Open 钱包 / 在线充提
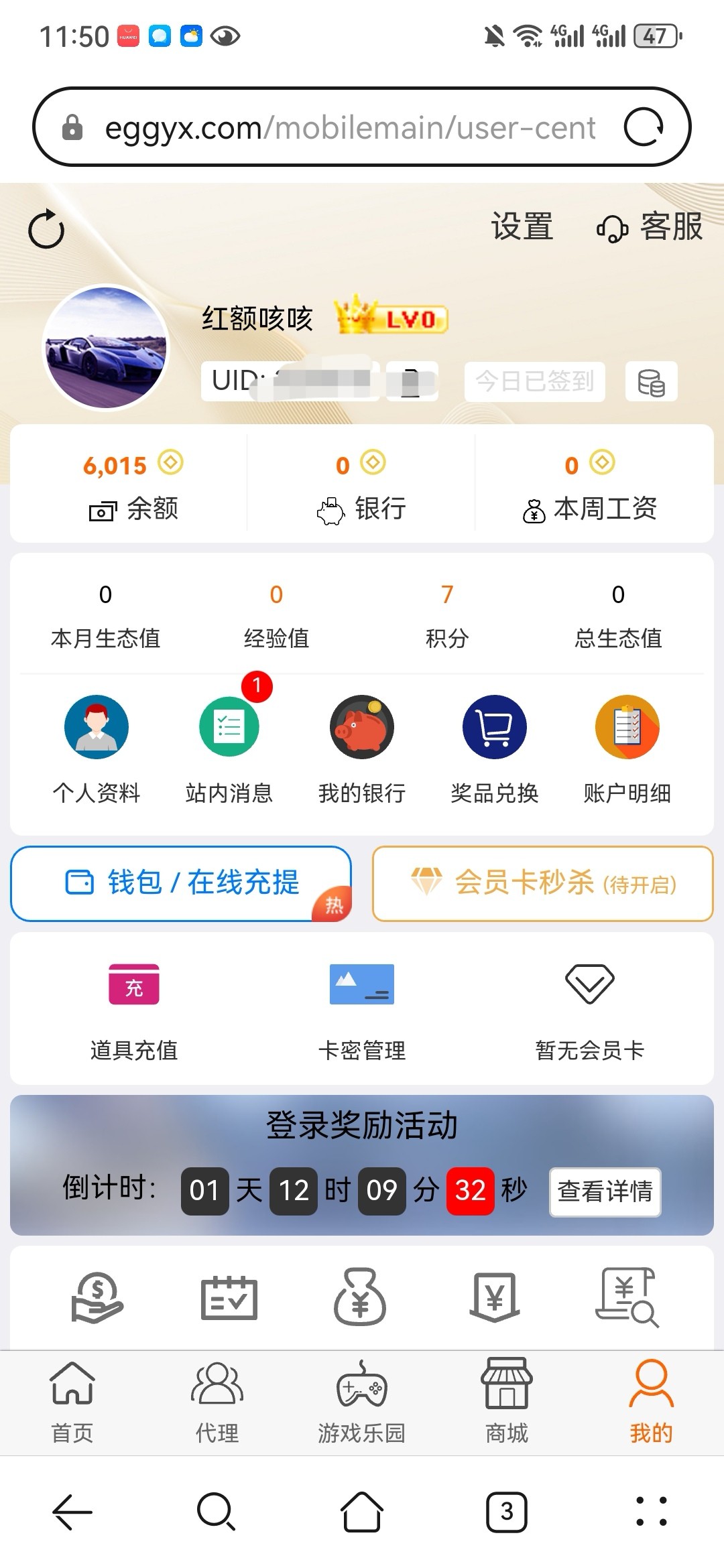 pos(181,883)
